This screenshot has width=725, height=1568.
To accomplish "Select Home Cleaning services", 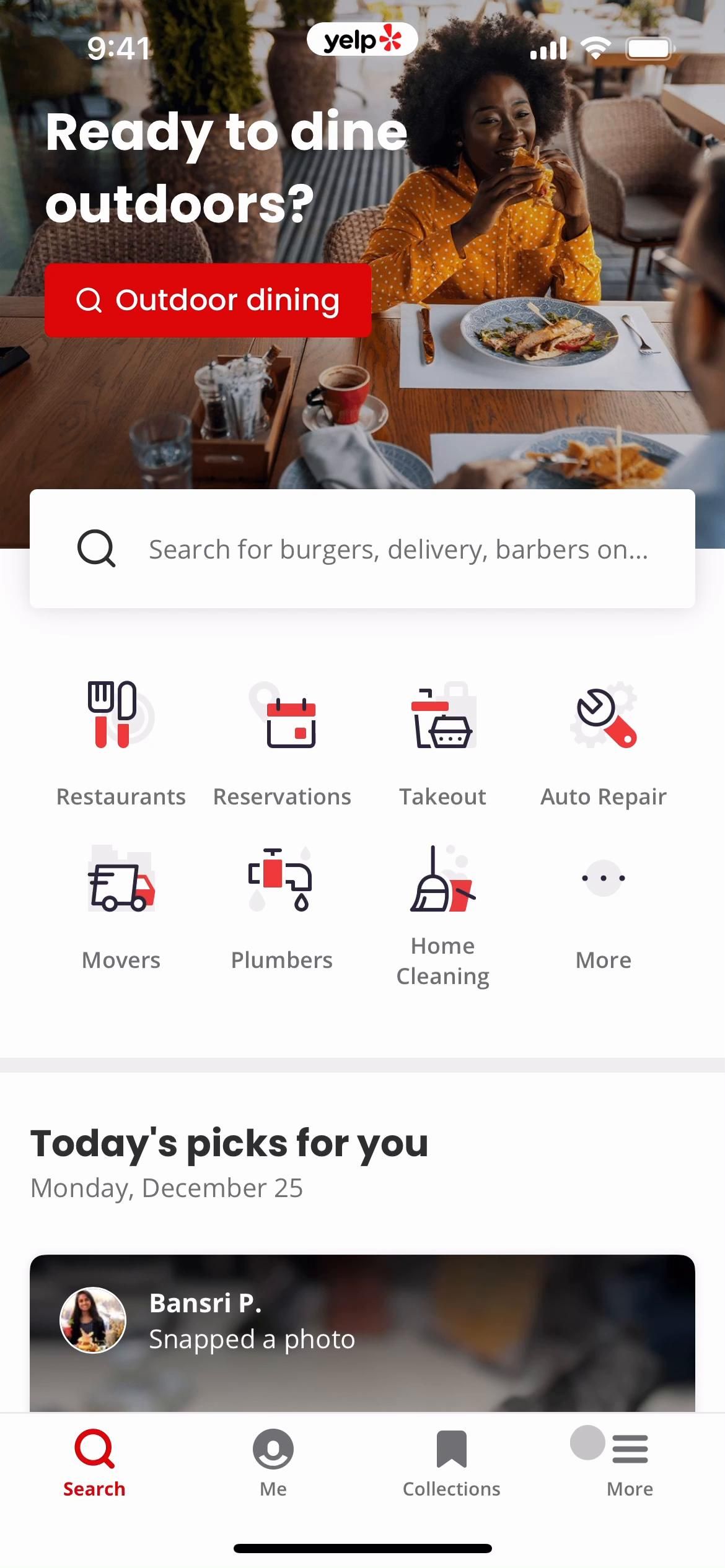I will 442,913.
